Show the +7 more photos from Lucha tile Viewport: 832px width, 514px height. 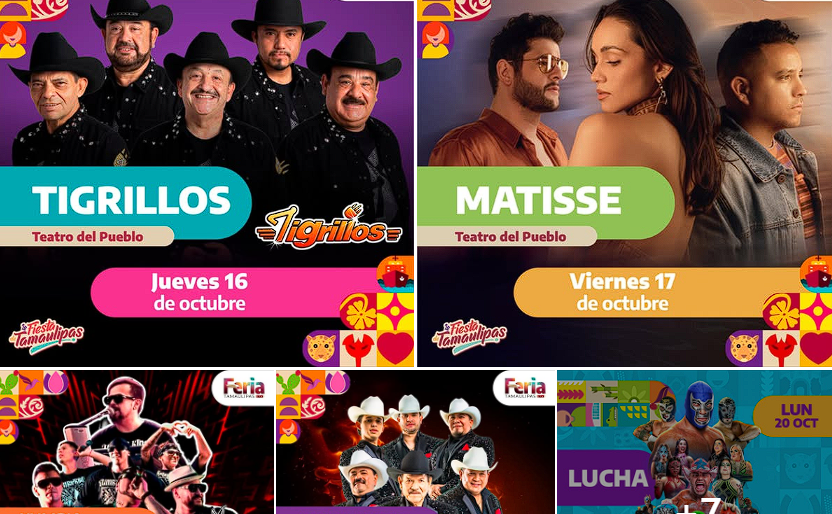(694, 442)
